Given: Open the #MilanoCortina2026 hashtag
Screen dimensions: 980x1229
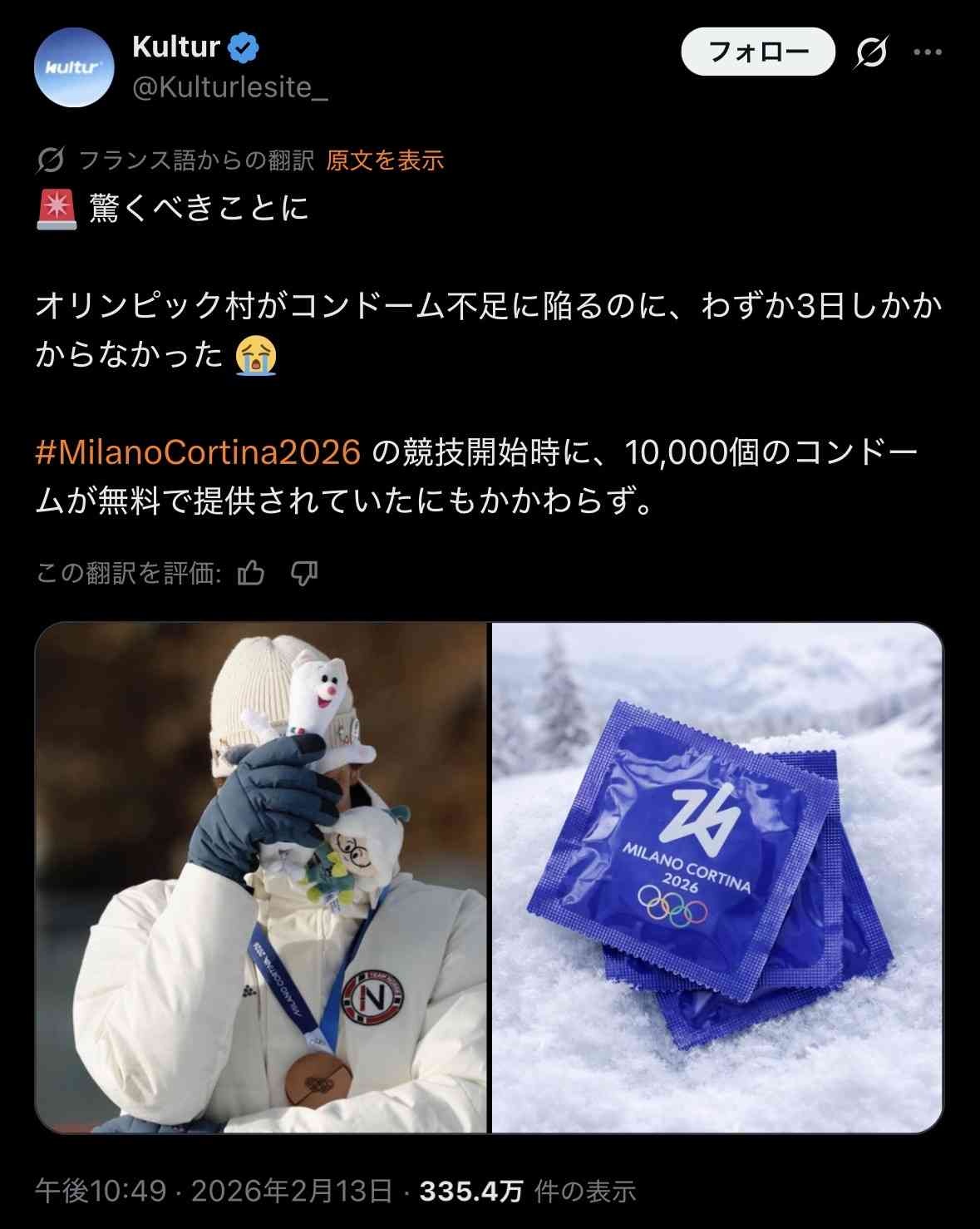Looking at the screenshot, I should click(x=198, y=452).
